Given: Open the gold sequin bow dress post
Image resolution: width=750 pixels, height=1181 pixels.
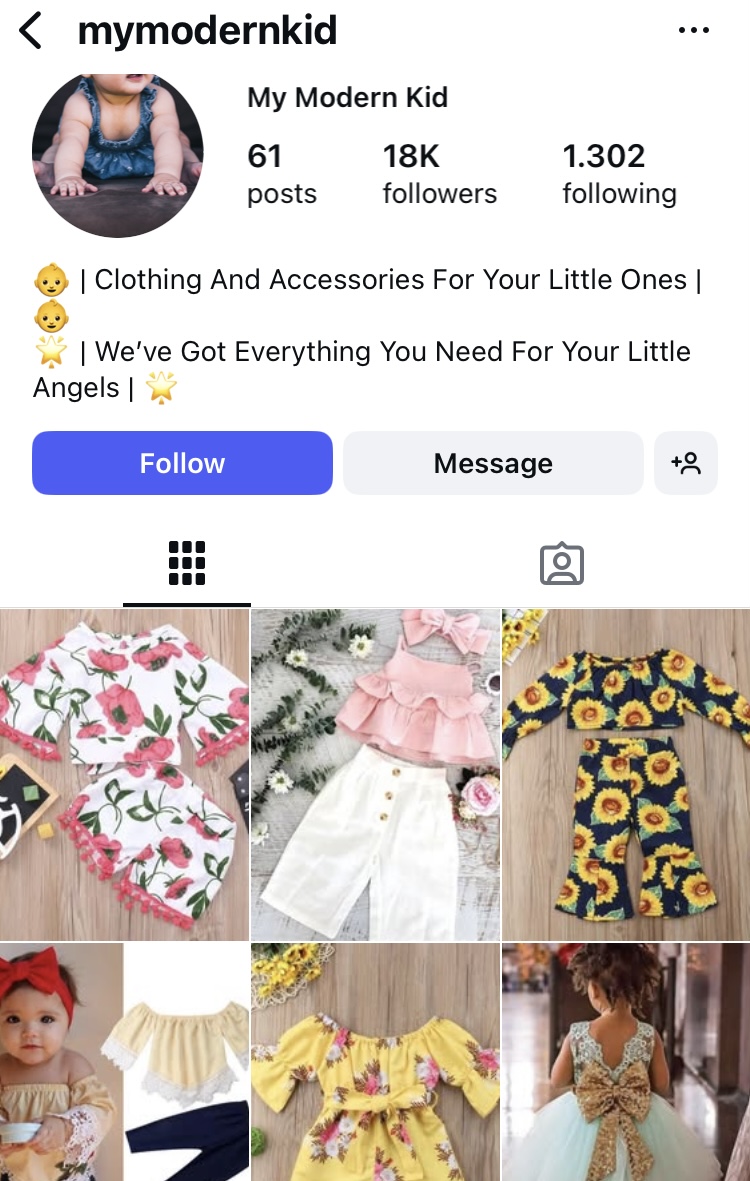Looking at the screenshot, I should pyautogui.click(x=626, y=1062).
